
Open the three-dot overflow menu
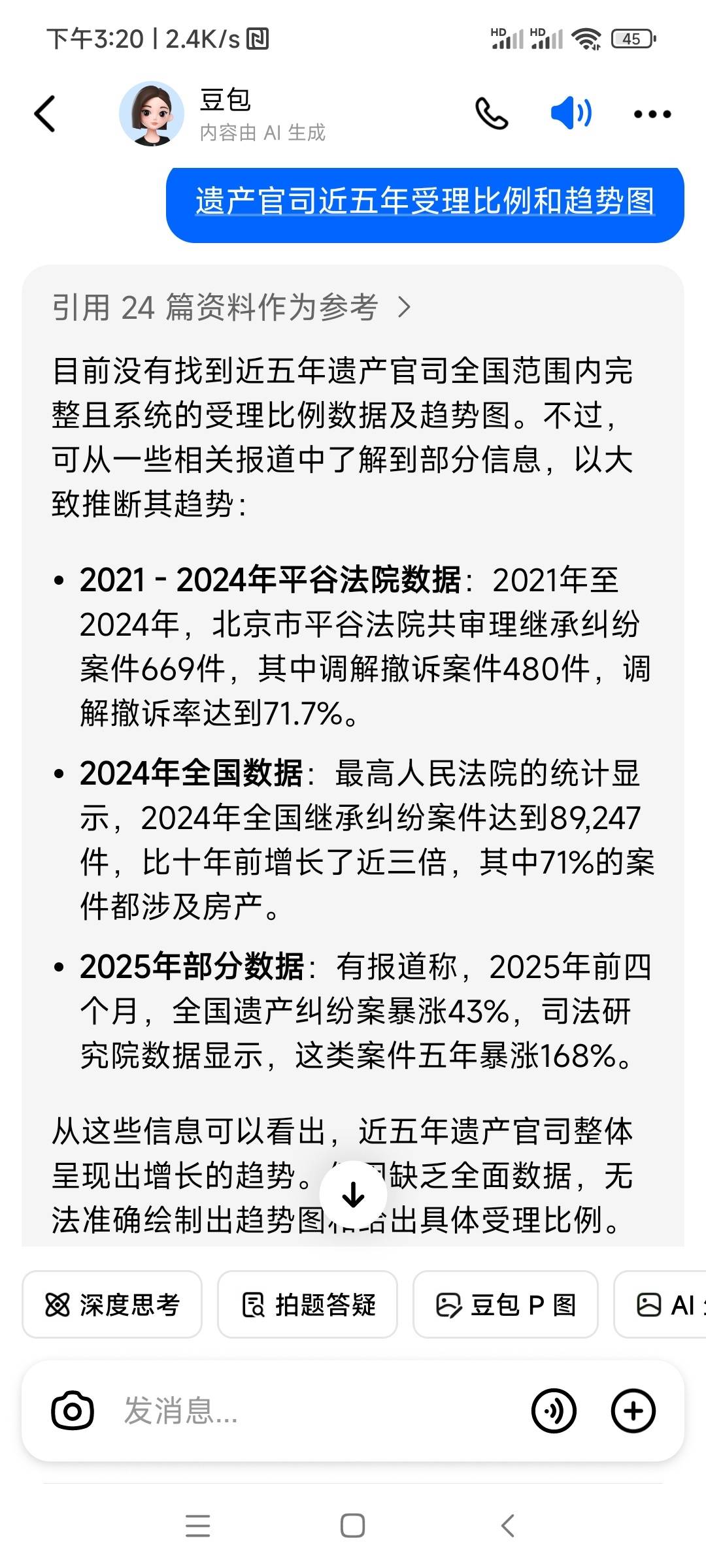click(x=652, y=114)
